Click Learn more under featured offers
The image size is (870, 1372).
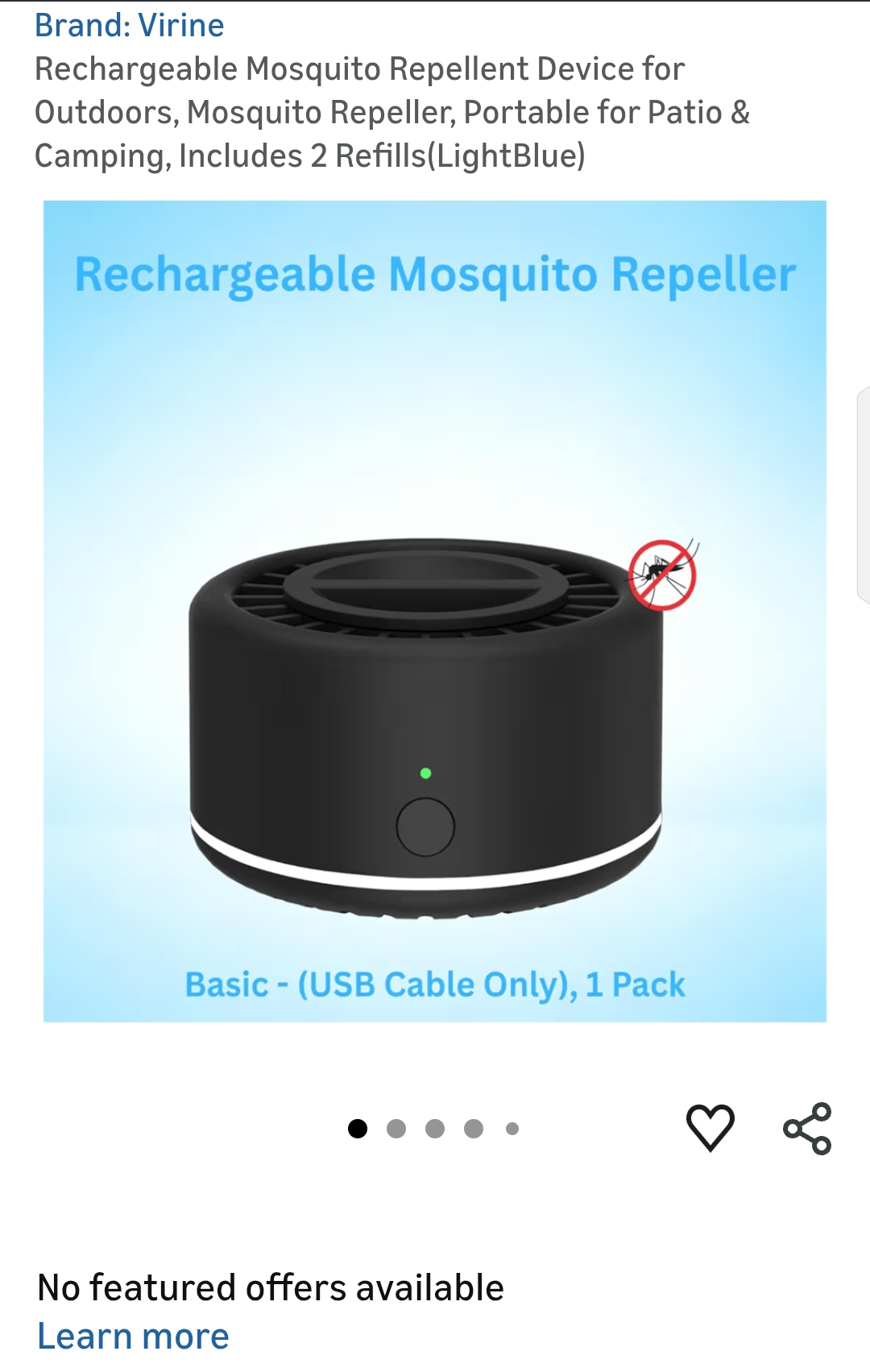pos(134,1333)
